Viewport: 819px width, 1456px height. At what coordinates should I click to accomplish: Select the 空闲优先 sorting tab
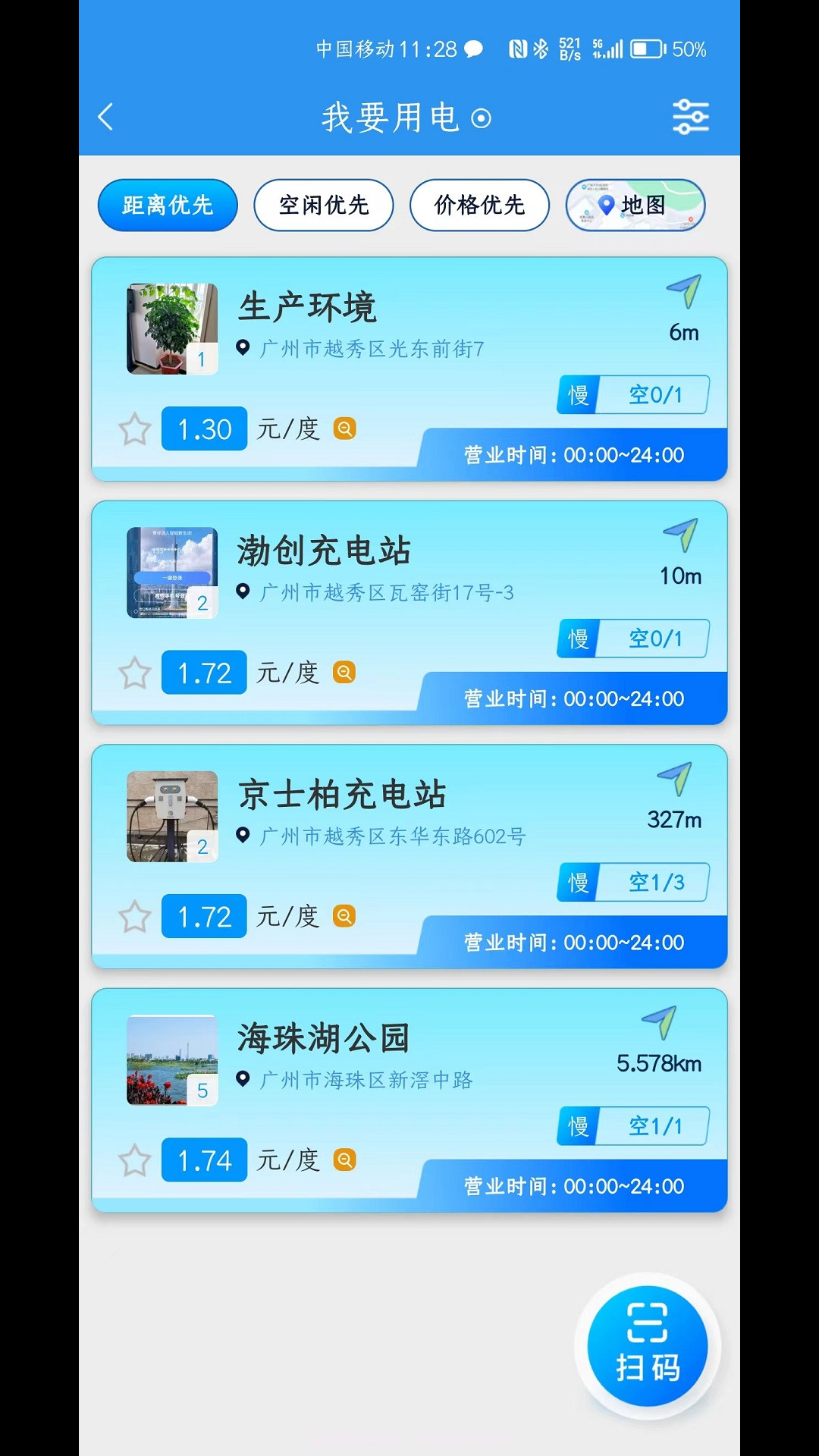323,205
